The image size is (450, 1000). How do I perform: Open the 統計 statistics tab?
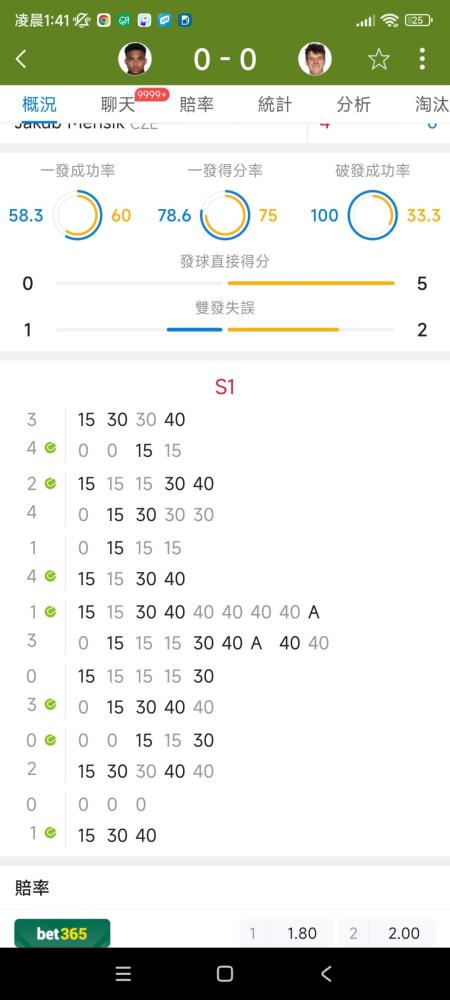275,105
